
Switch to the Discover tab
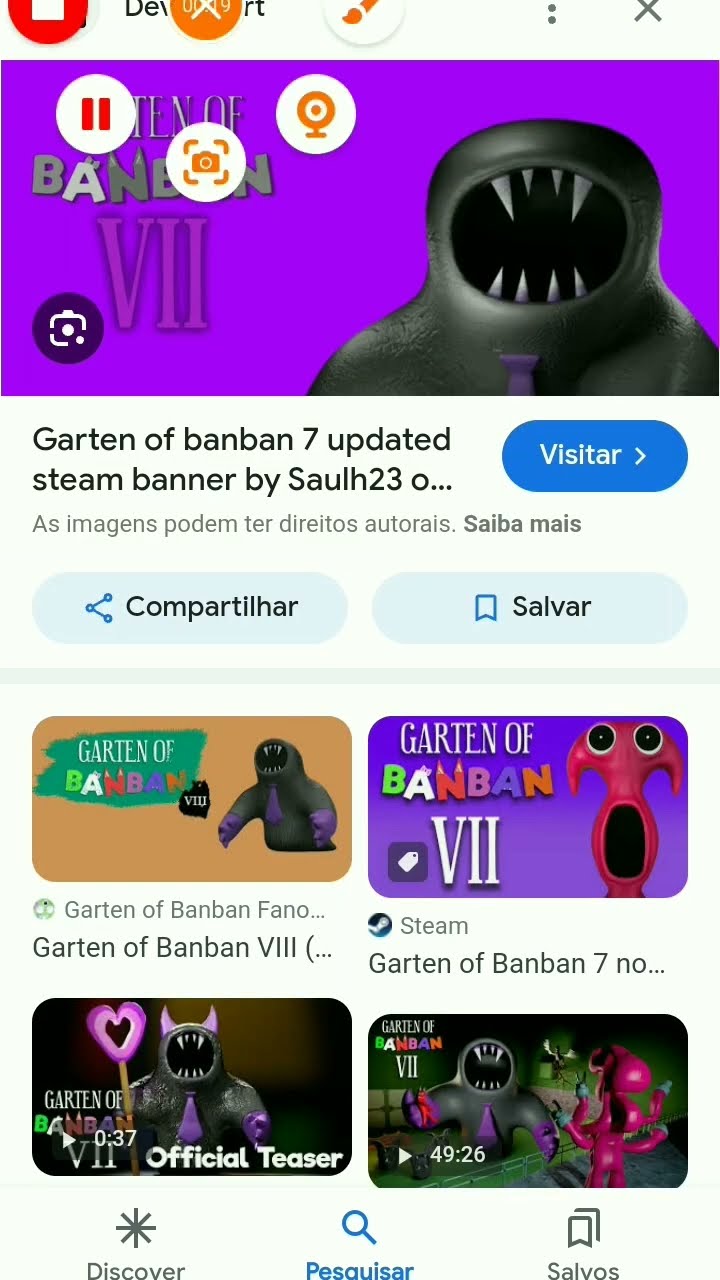136,1243
